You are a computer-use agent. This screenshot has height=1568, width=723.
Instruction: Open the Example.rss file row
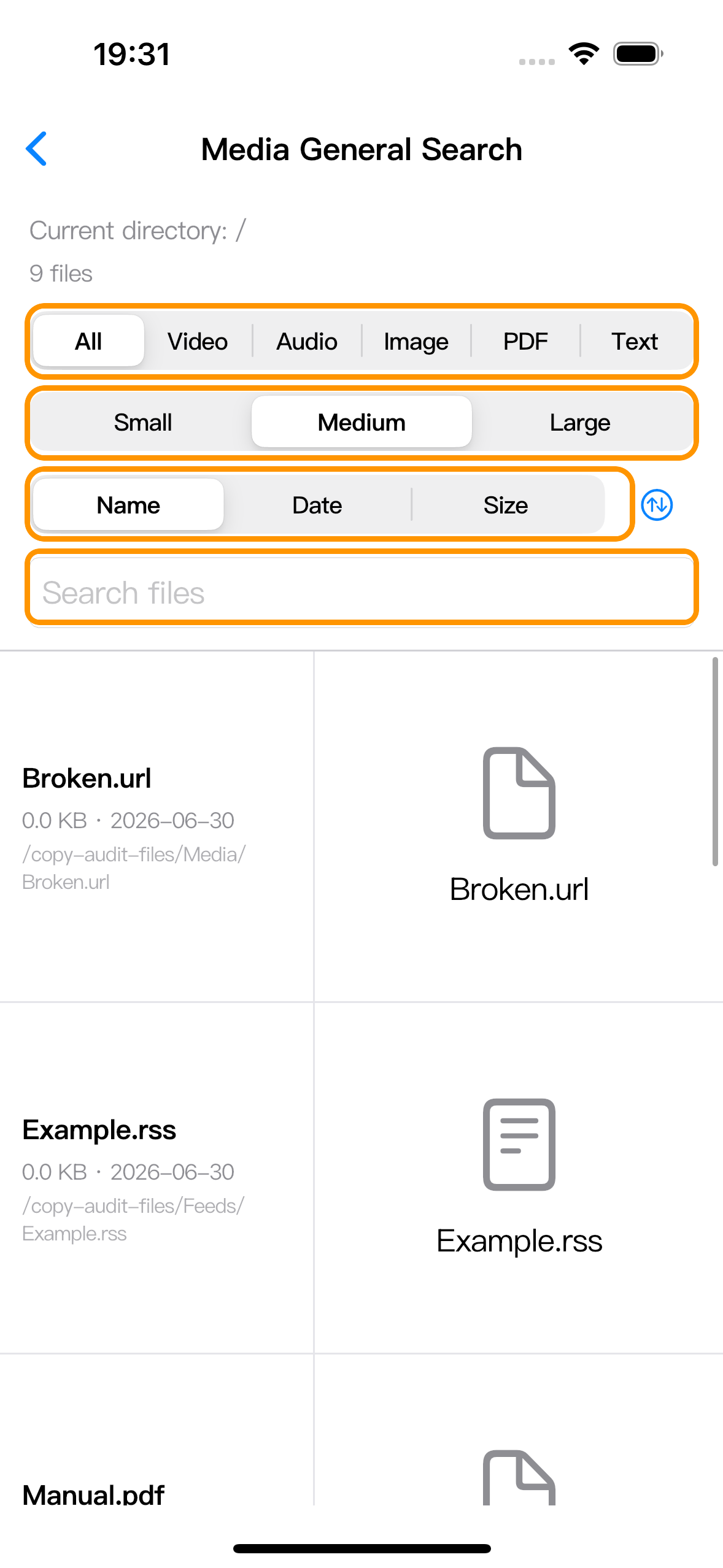361,1178
